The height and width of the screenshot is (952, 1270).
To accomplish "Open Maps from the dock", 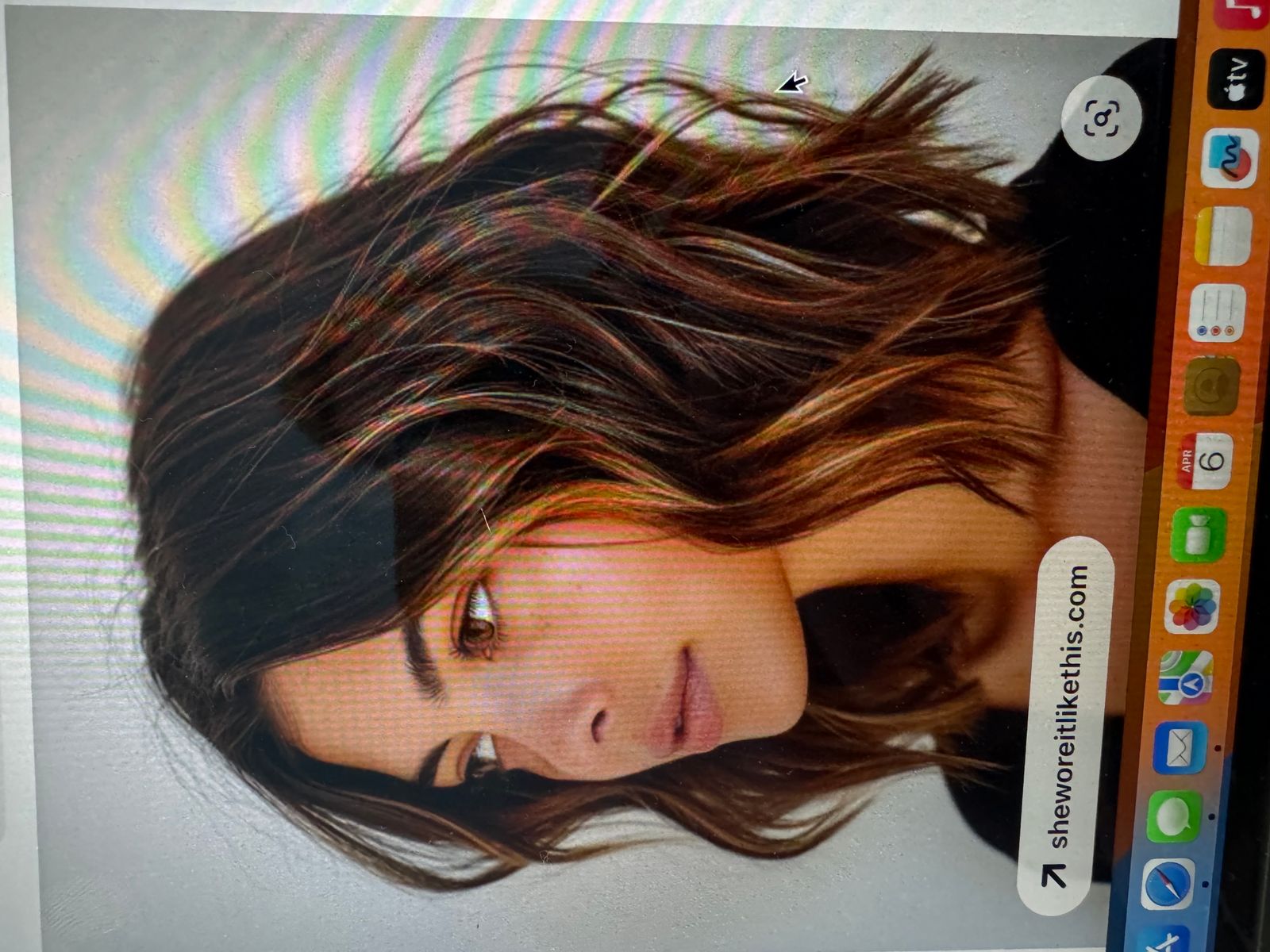I will (1186, 677).
